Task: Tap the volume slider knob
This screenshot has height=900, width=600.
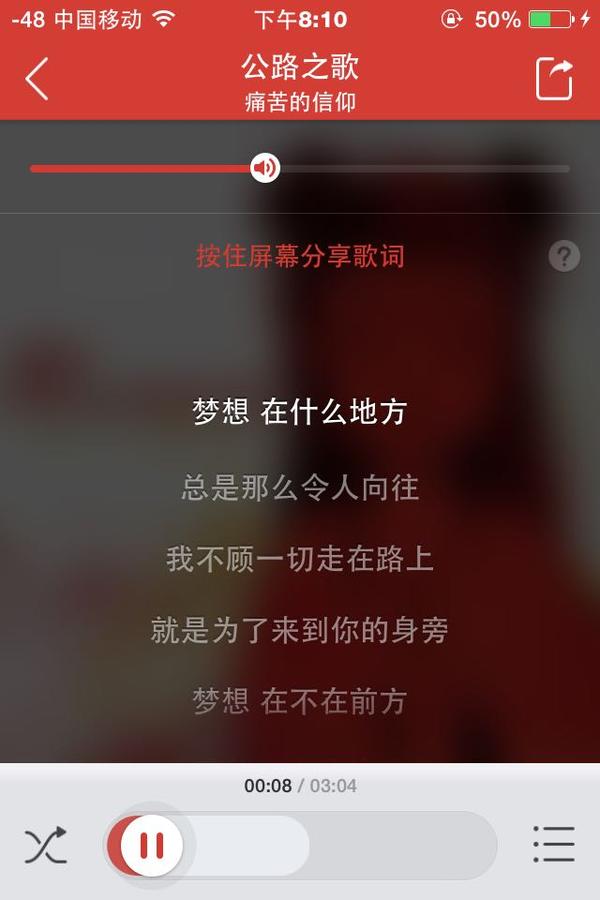Action: pyautogui.click(x=265, y=168)
